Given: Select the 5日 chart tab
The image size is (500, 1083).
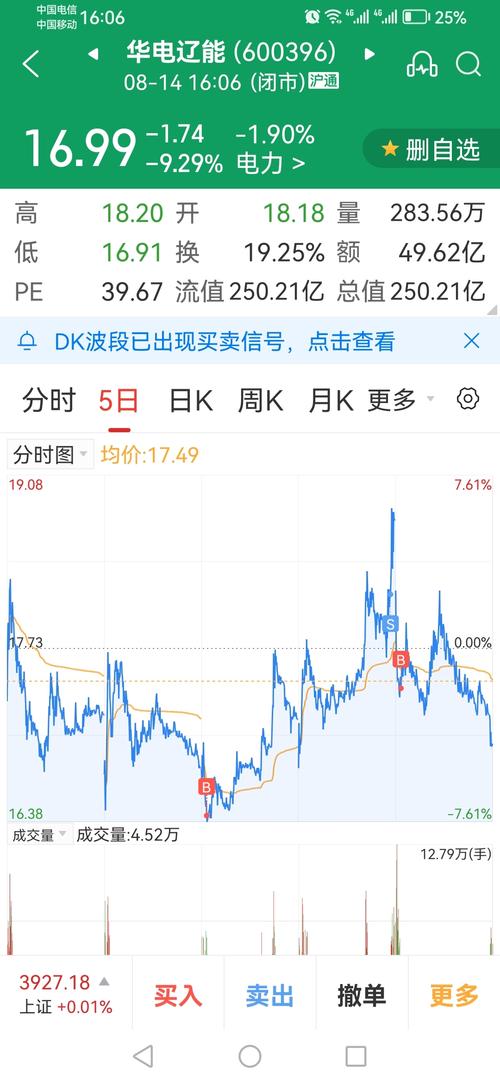Looking at the screenshot, I should point(119,401).
